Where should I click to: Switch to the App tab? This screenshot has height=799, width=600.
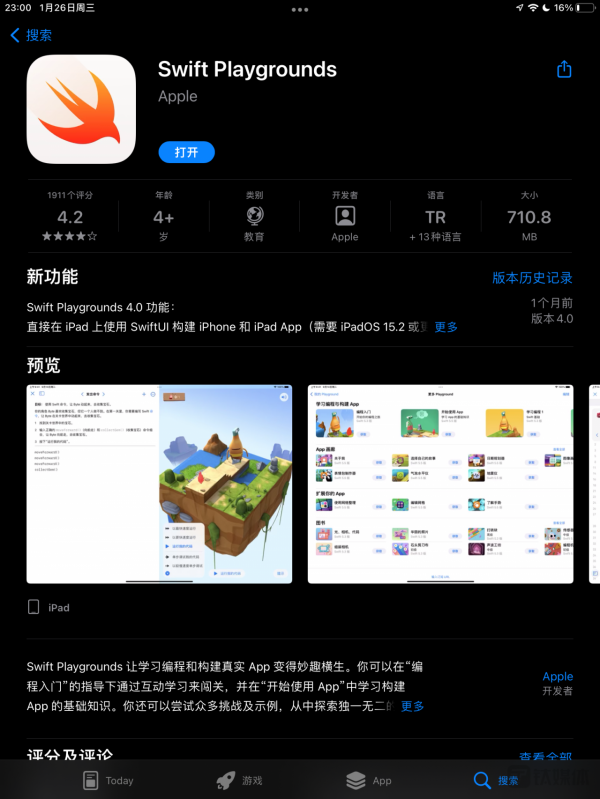(x=369, y=780)
